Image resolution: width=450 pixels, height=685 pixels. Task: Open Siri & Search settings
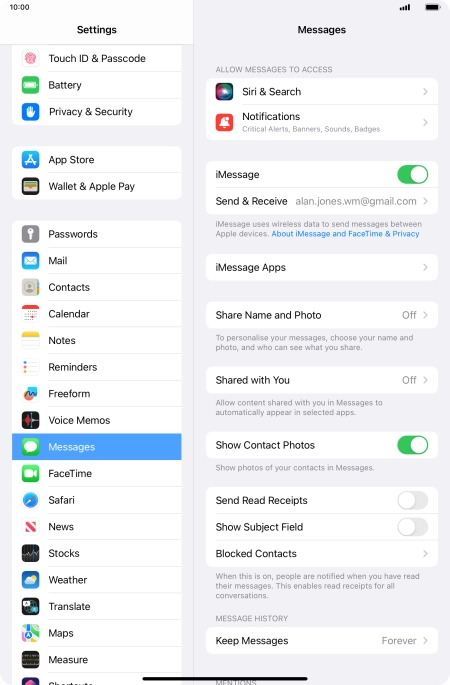click(x=322, y=92)
